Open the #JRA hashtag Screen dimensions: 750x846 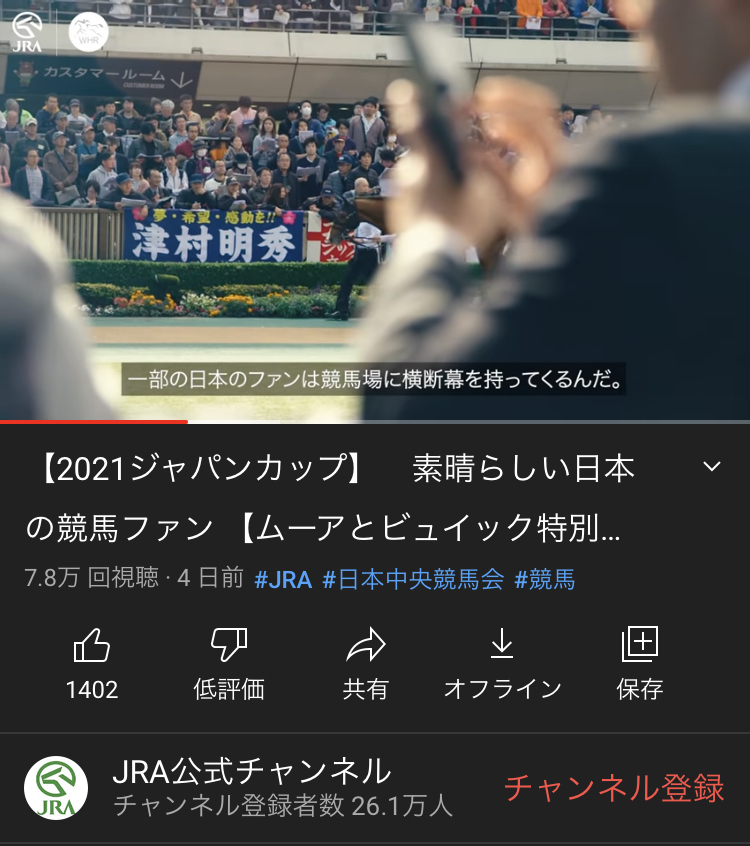point(283,580)
